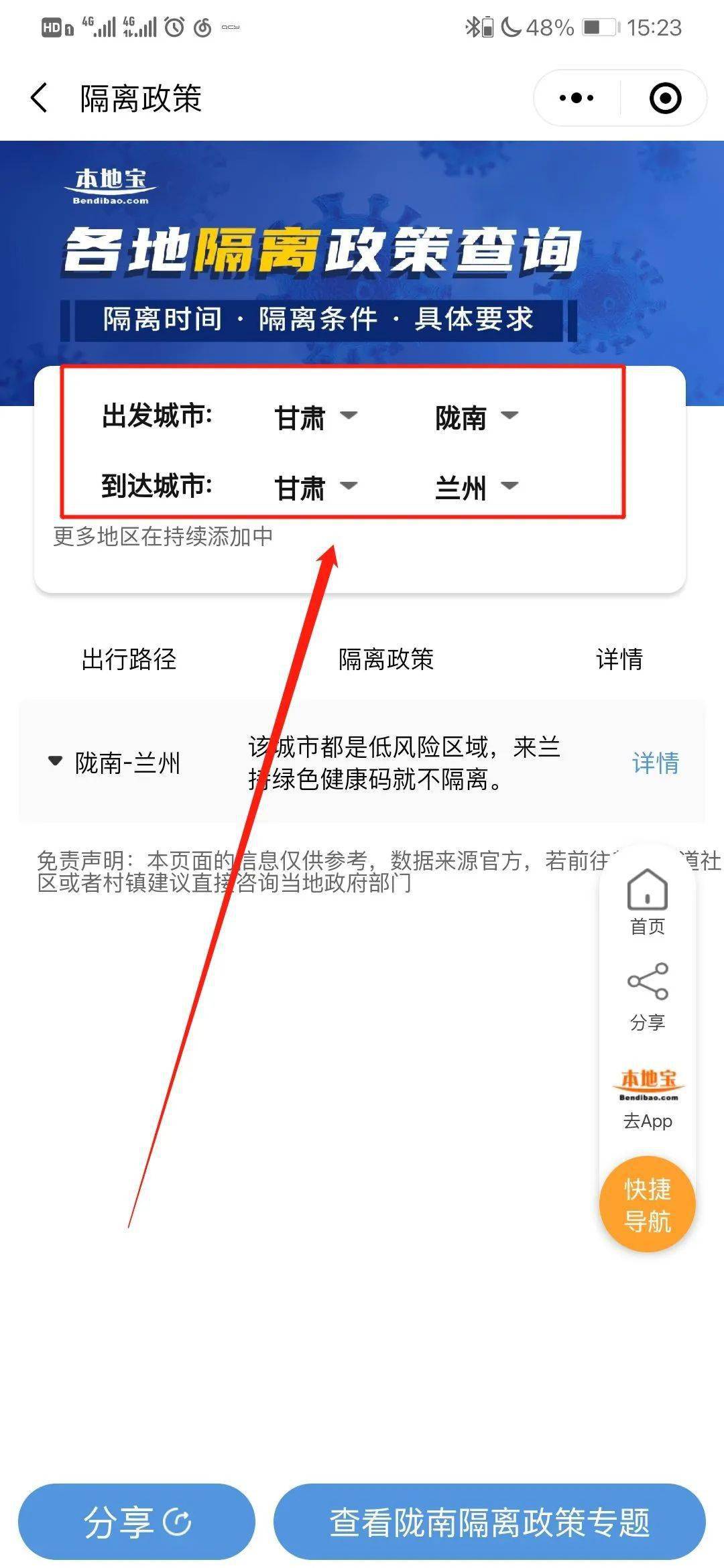Go to 首页 from the floating panel
The height and width of the screenshot is (1568, 724).
[x=648, y=902]
